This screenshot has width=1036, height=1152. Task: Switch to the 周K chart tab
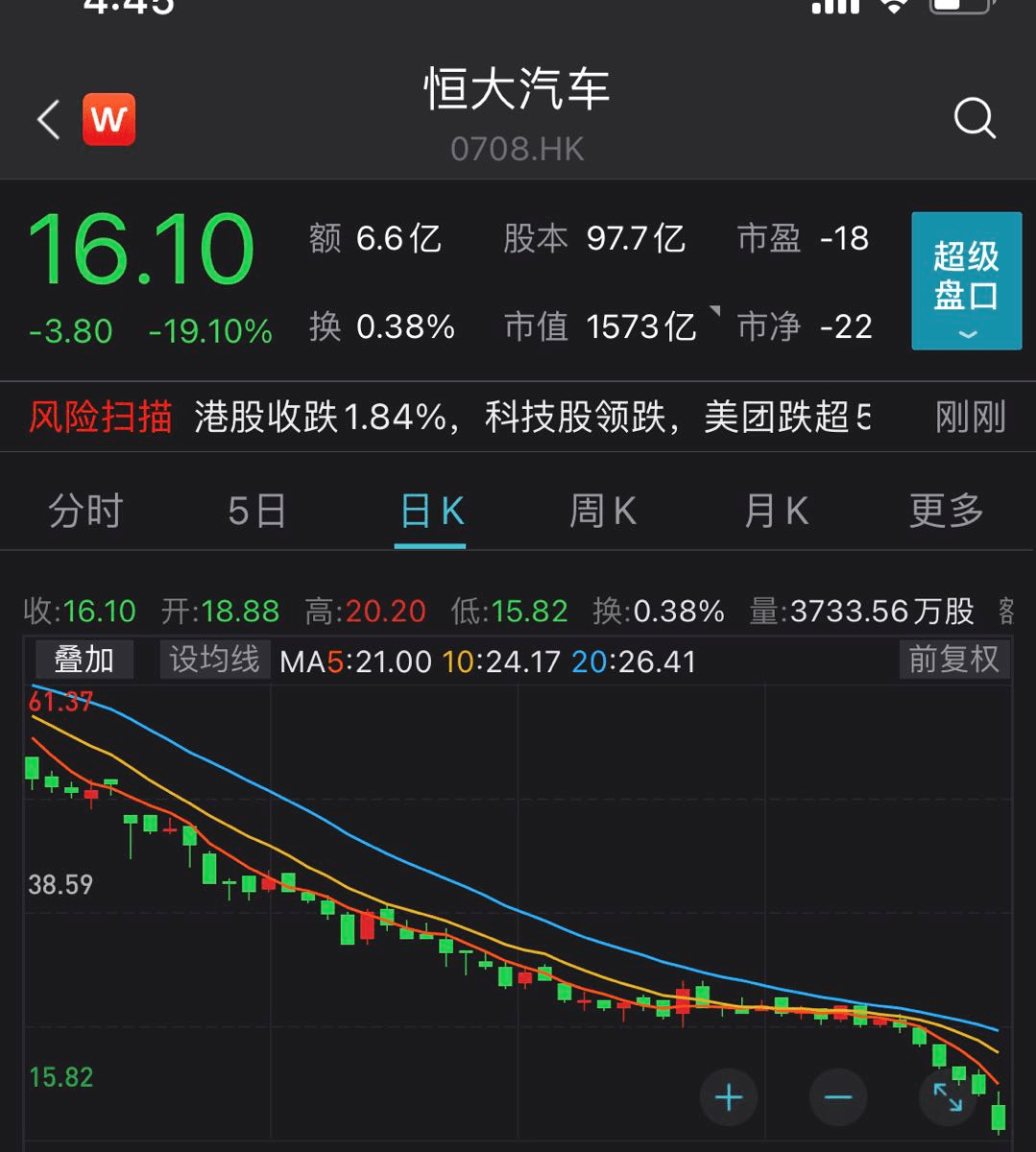point(603,511)
